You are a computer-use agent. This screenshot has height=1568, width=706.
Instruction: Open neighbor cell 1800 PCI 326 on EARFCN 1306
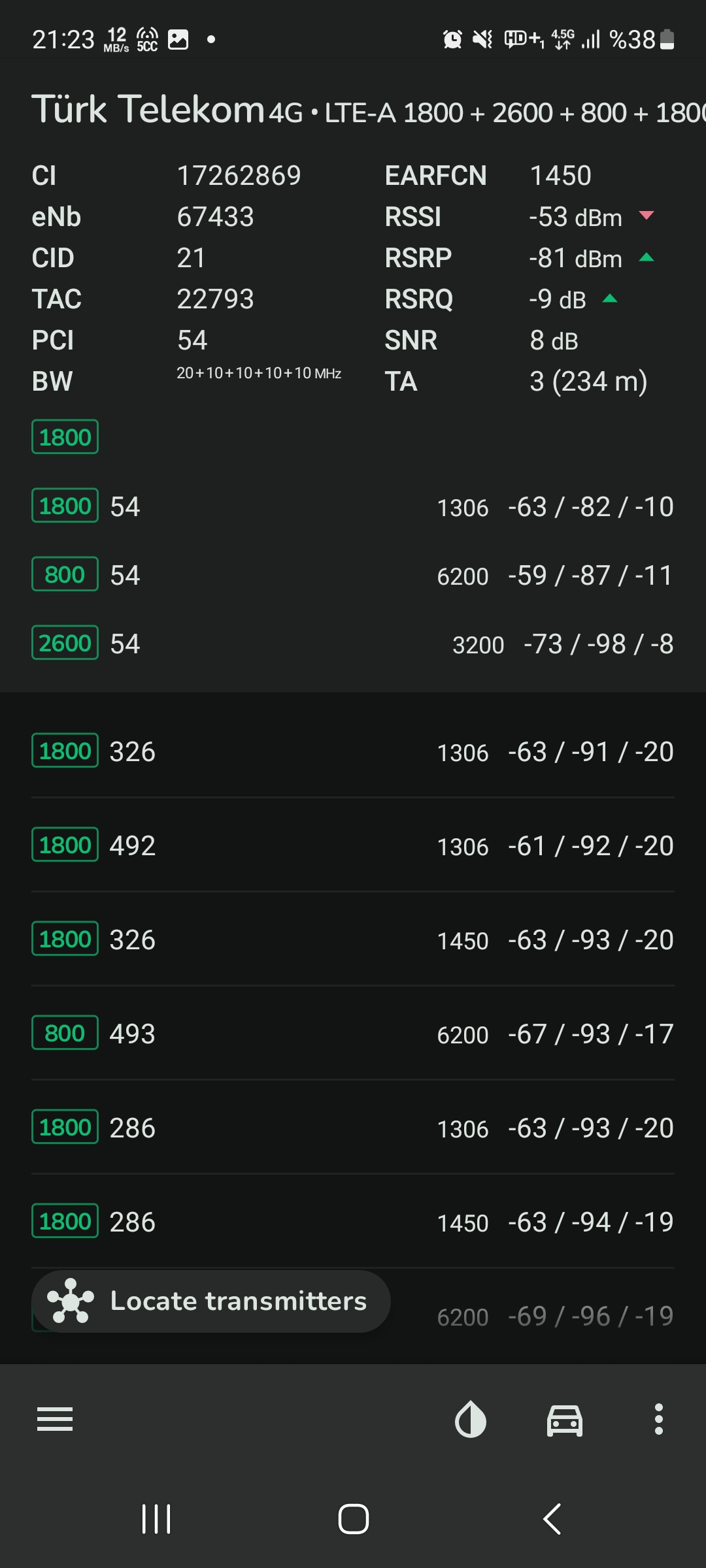[x=353, y=751]
